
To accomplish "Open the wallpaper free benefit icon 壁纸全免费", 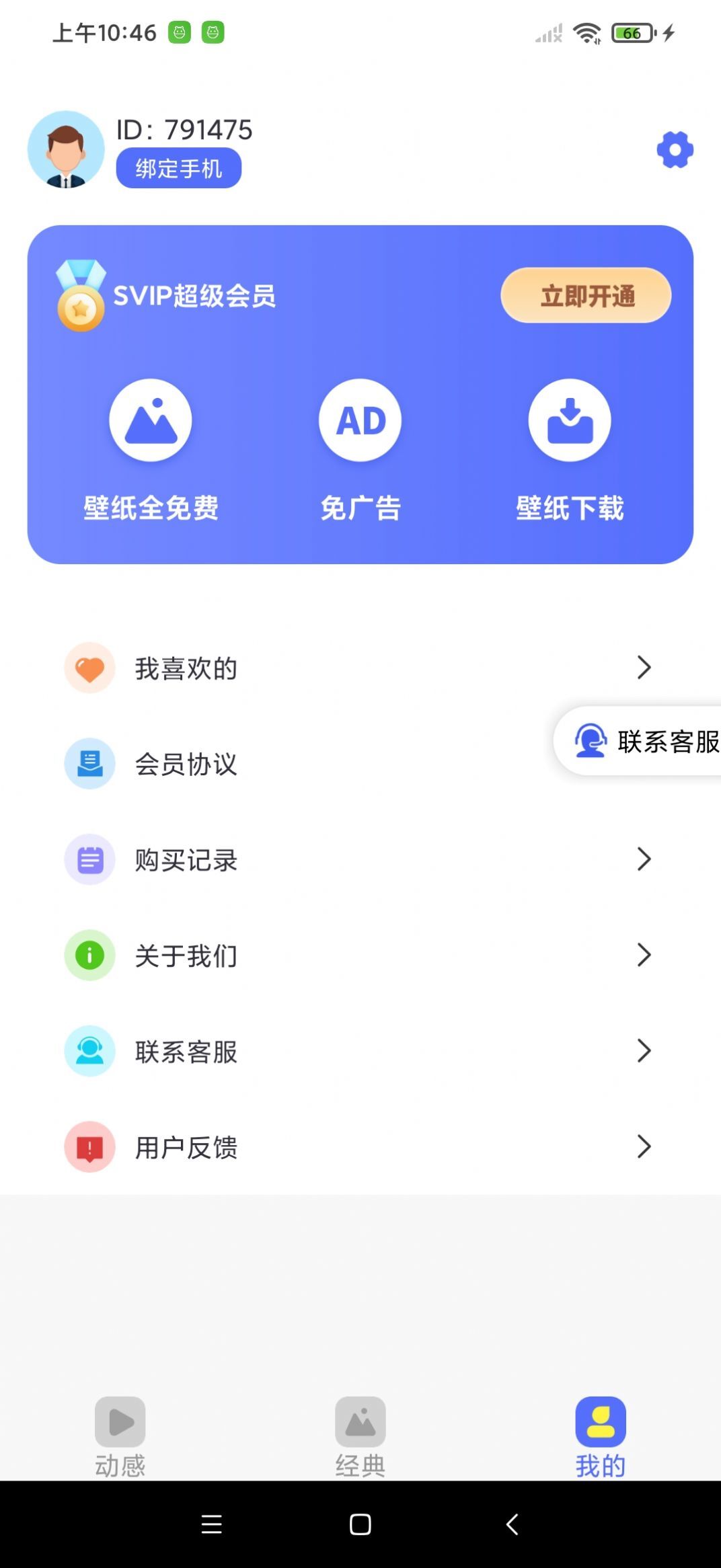I will (151, 420).
